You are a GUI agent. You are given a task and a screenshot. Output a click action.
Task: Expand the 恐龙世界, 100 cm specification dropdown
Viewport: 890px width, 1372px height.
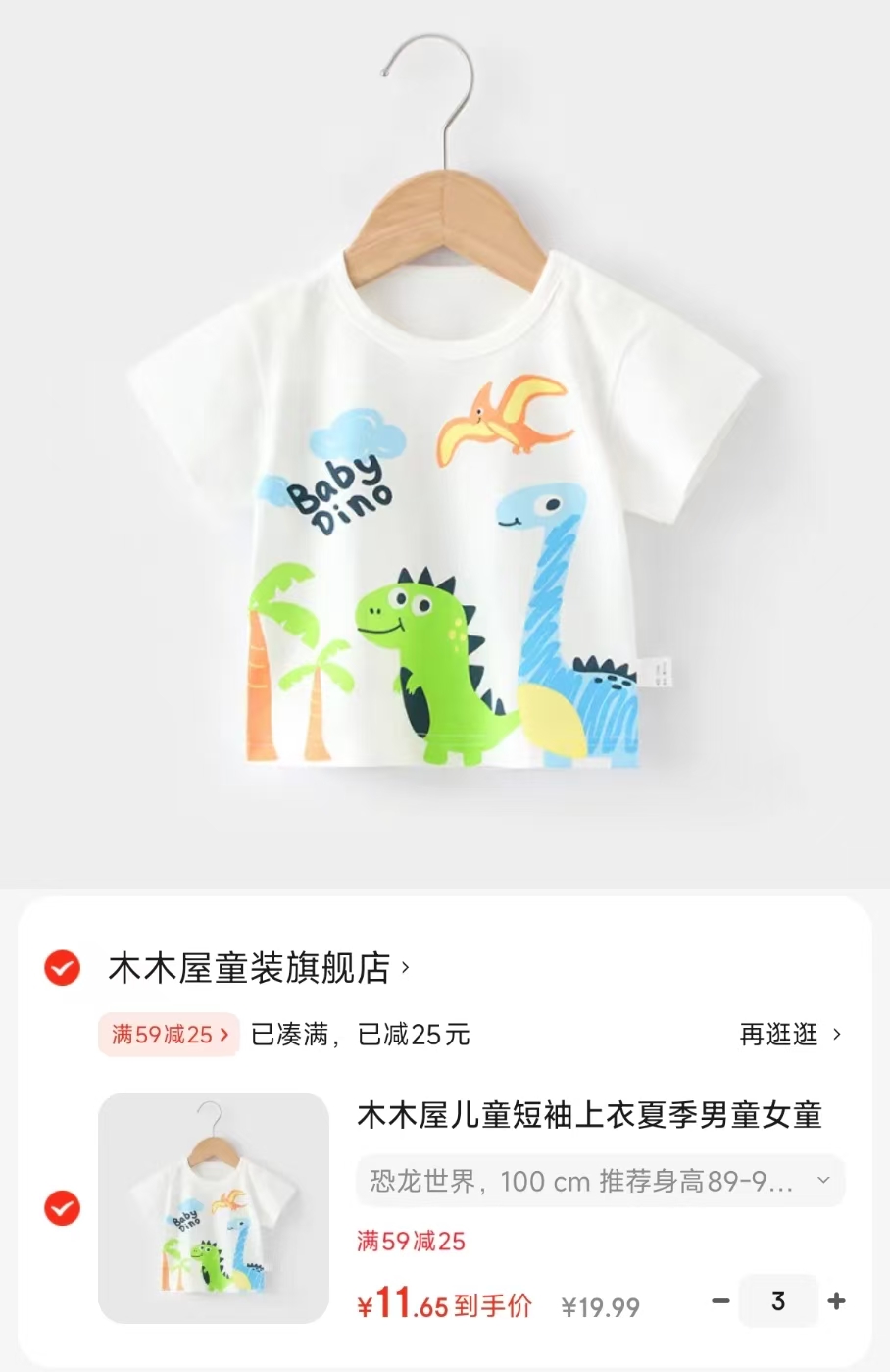tap(600, 1181)
